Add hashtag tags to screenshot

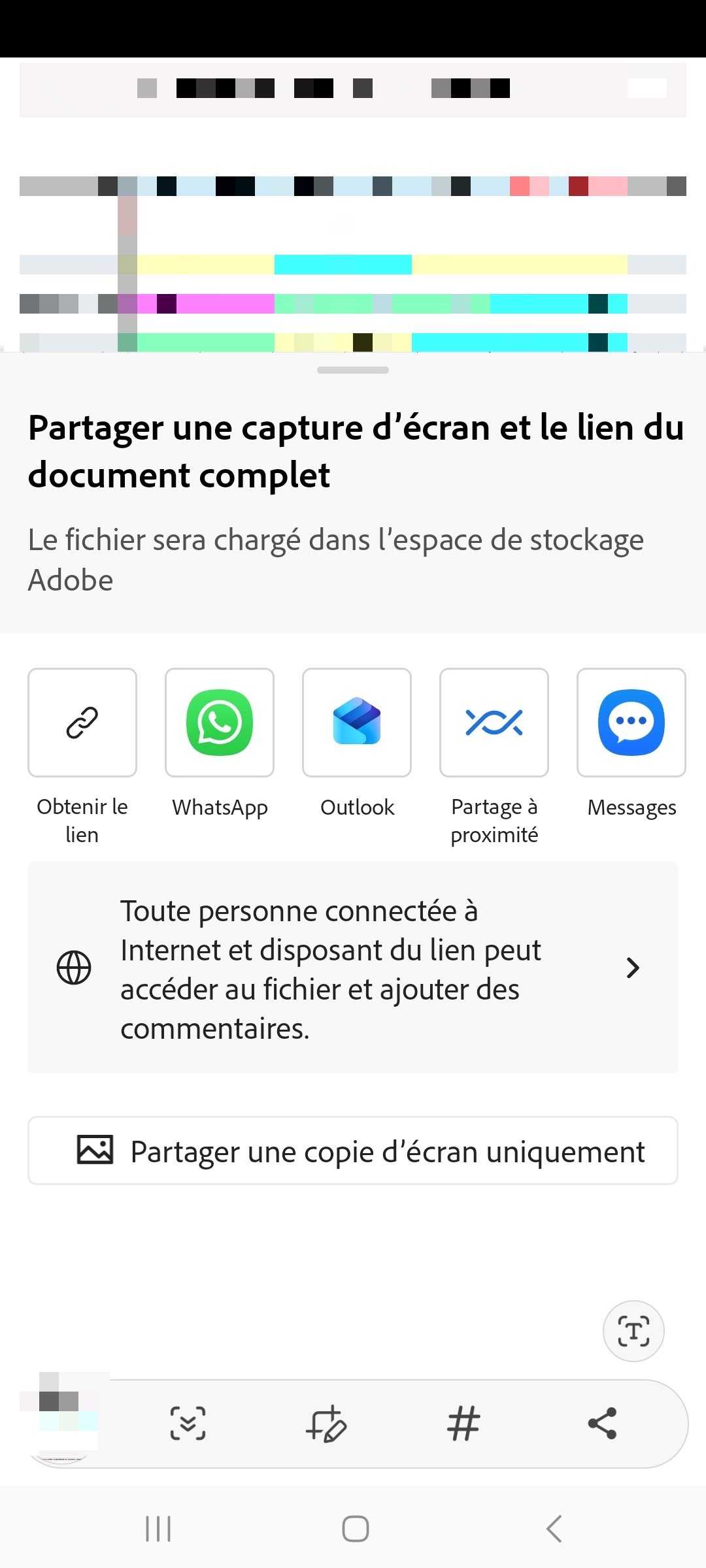point(463,1424)
